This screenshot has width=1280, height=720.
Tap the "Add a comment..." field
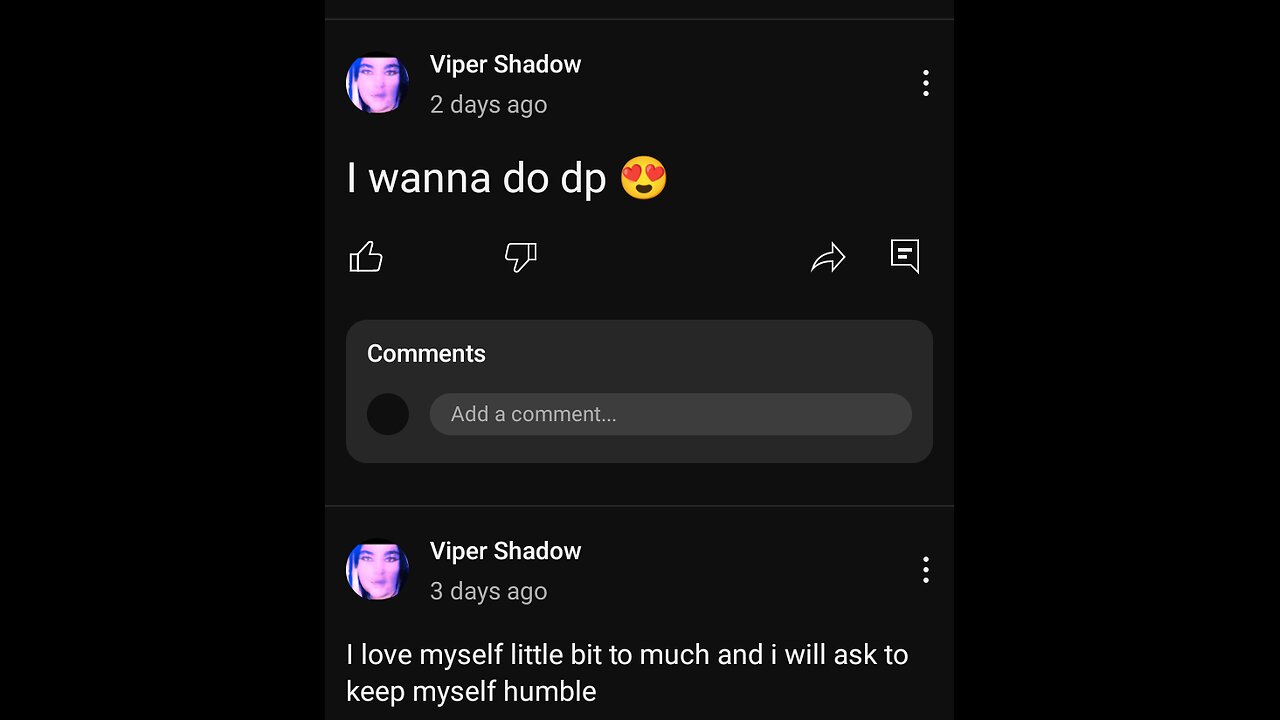click(x=670, y=414)
